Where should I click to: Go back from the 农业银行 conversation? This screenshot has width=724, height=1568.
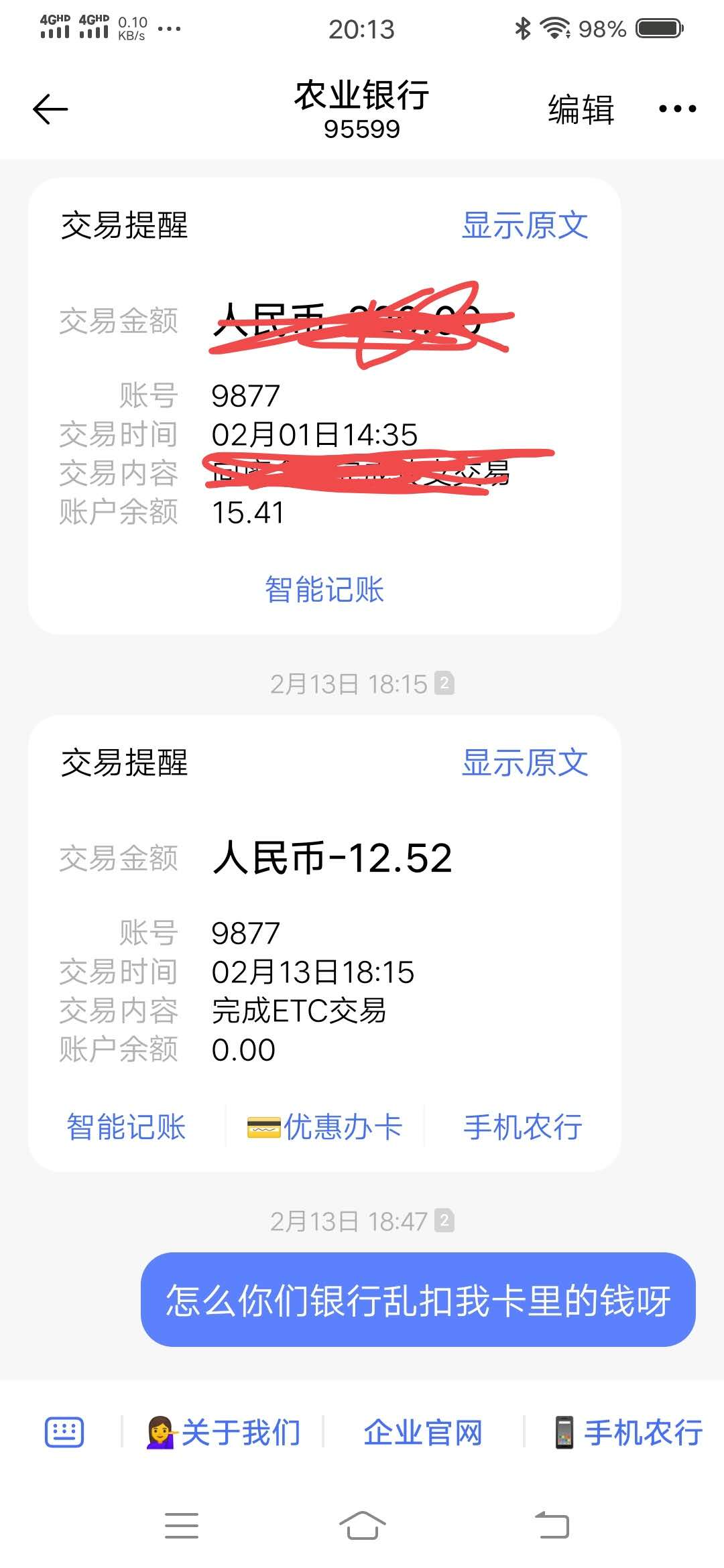point(50,109)
